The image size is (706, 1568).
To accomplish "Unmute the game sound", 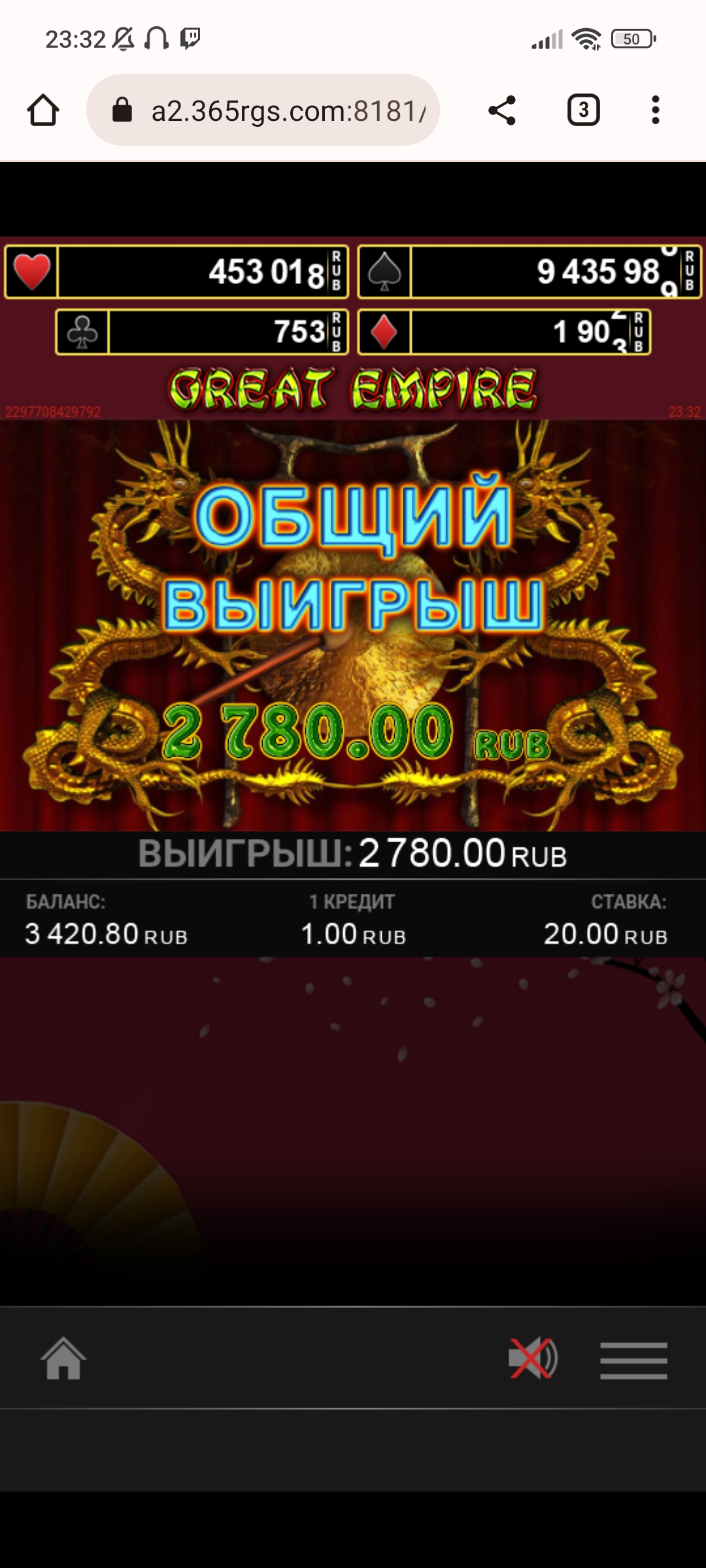I will [x=533, y=1359].
